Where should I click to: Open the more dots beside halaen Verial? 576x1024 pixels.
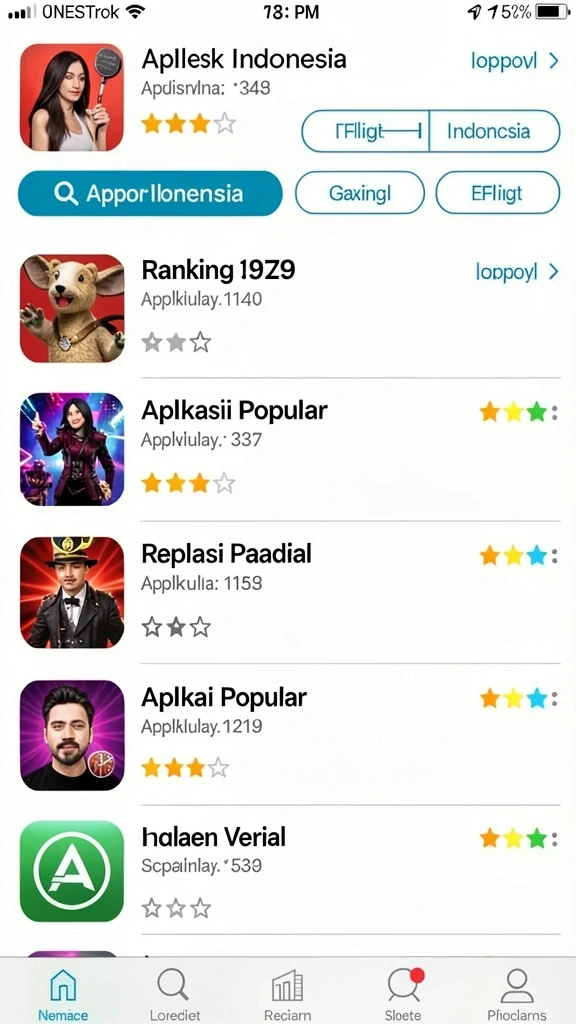click(x=554, y=839)
